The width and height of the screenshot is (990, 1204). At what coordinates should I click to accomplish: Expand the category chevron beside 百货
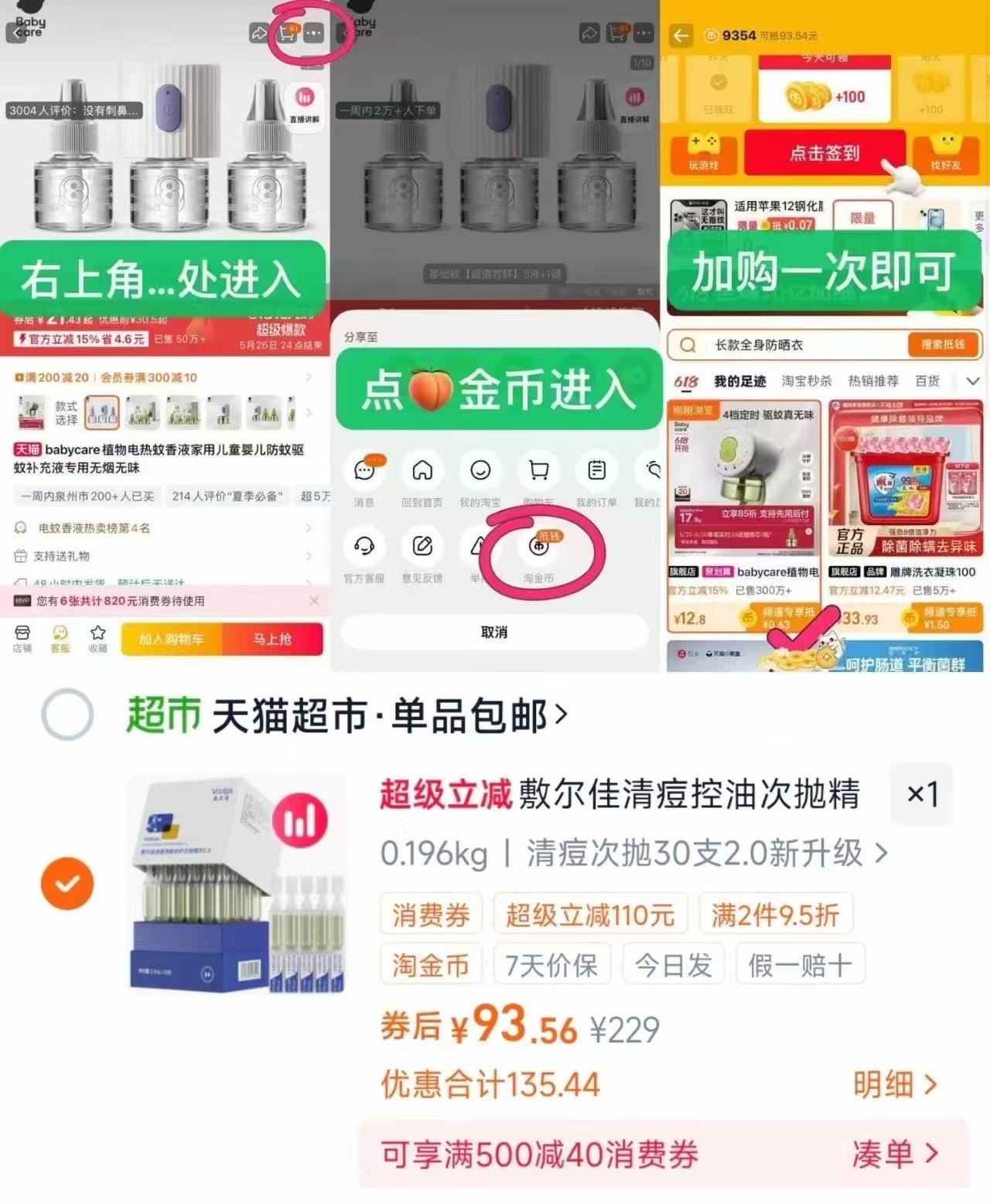(x=973, y=380)
